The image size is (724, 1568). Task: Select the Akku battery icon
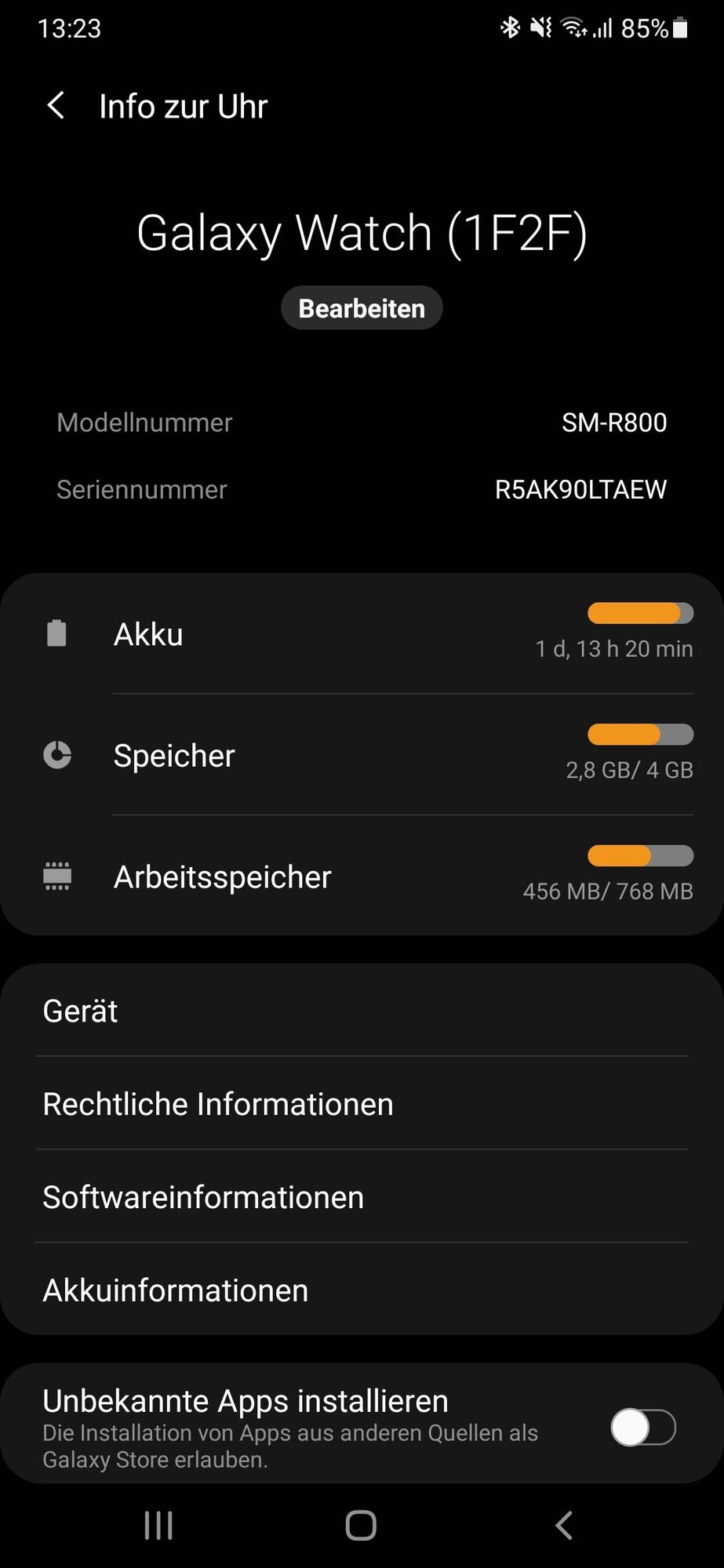56,633
